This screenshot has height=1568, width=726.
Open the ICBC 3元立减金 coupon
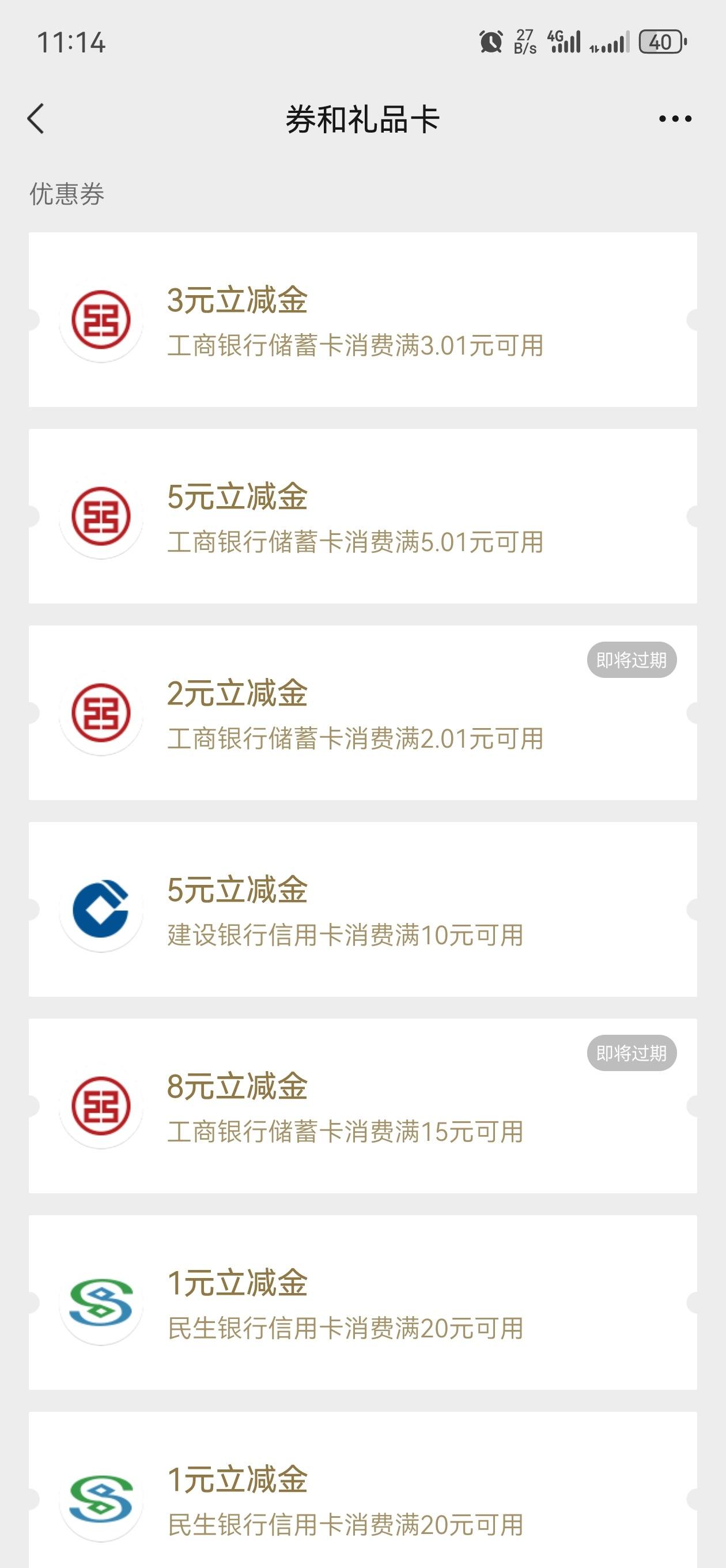point(362,319)
